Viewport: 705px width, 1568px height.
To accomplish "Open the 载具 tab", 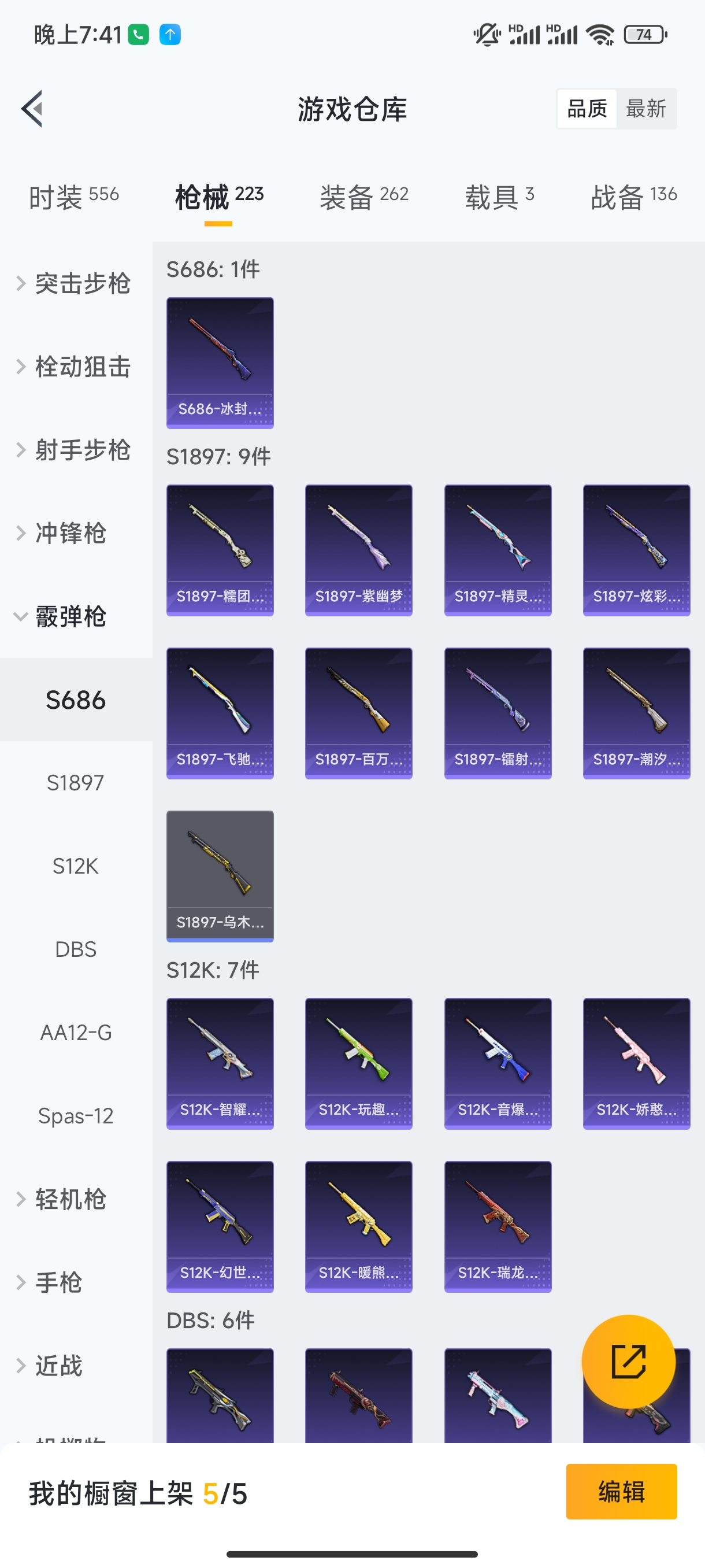I will [499, 197].
